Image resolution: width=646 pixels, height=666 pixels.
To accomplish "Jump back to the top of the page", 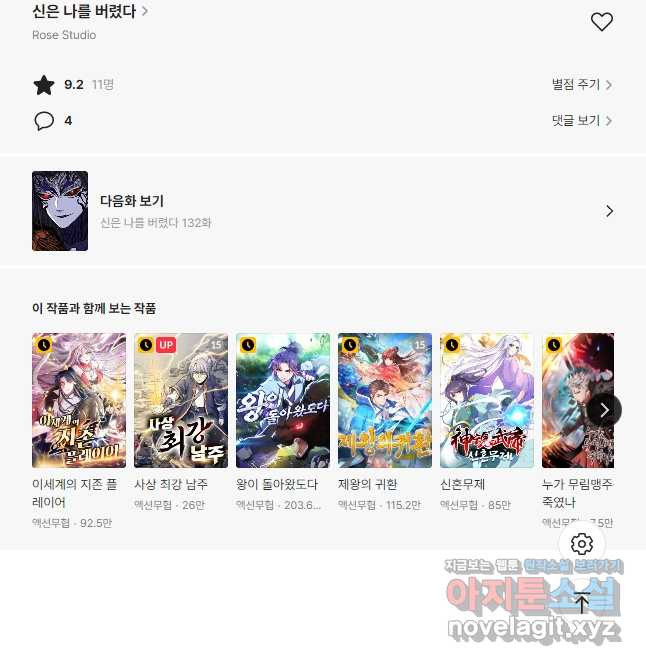I will pyautogui.click(x=582, y=603).
